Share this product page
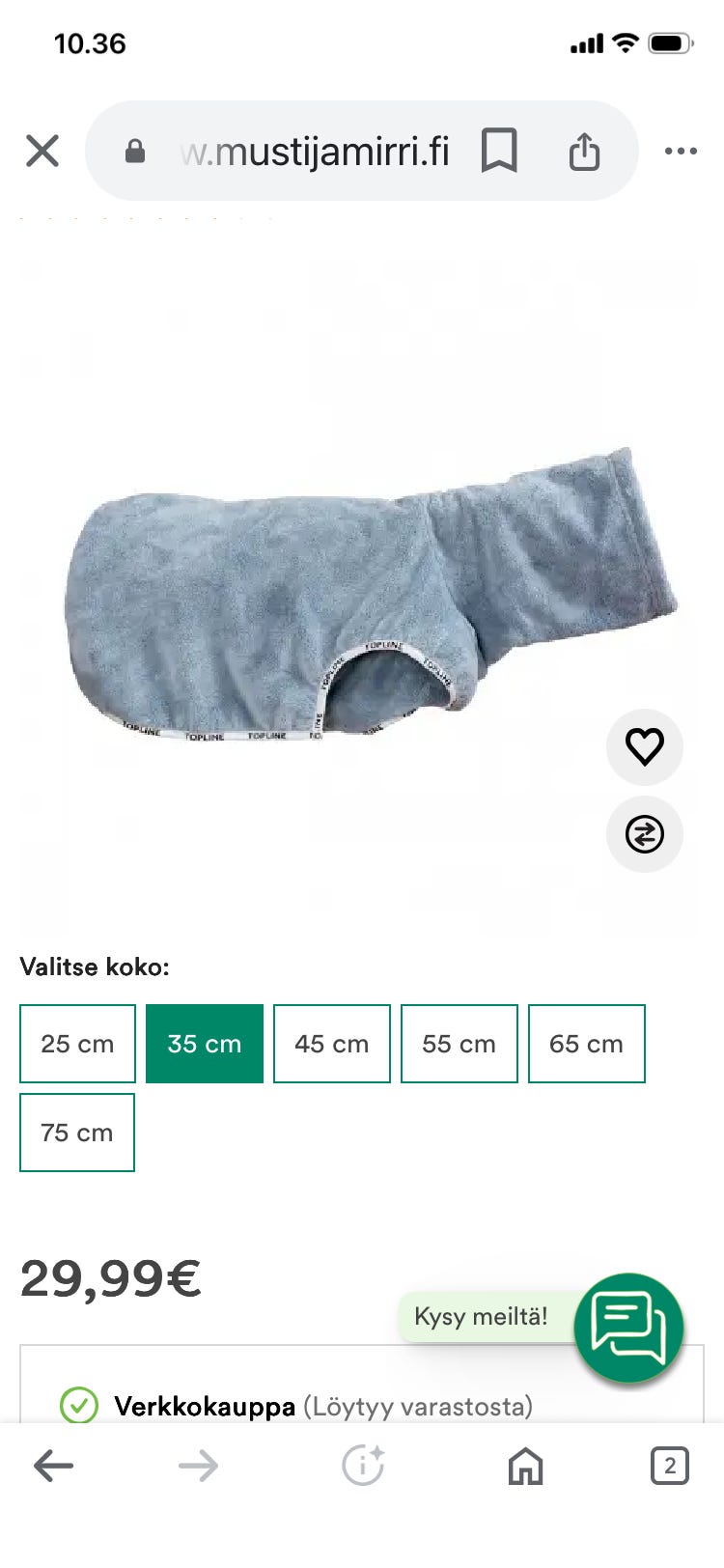 pyautogui.click(x=584, y=151)
